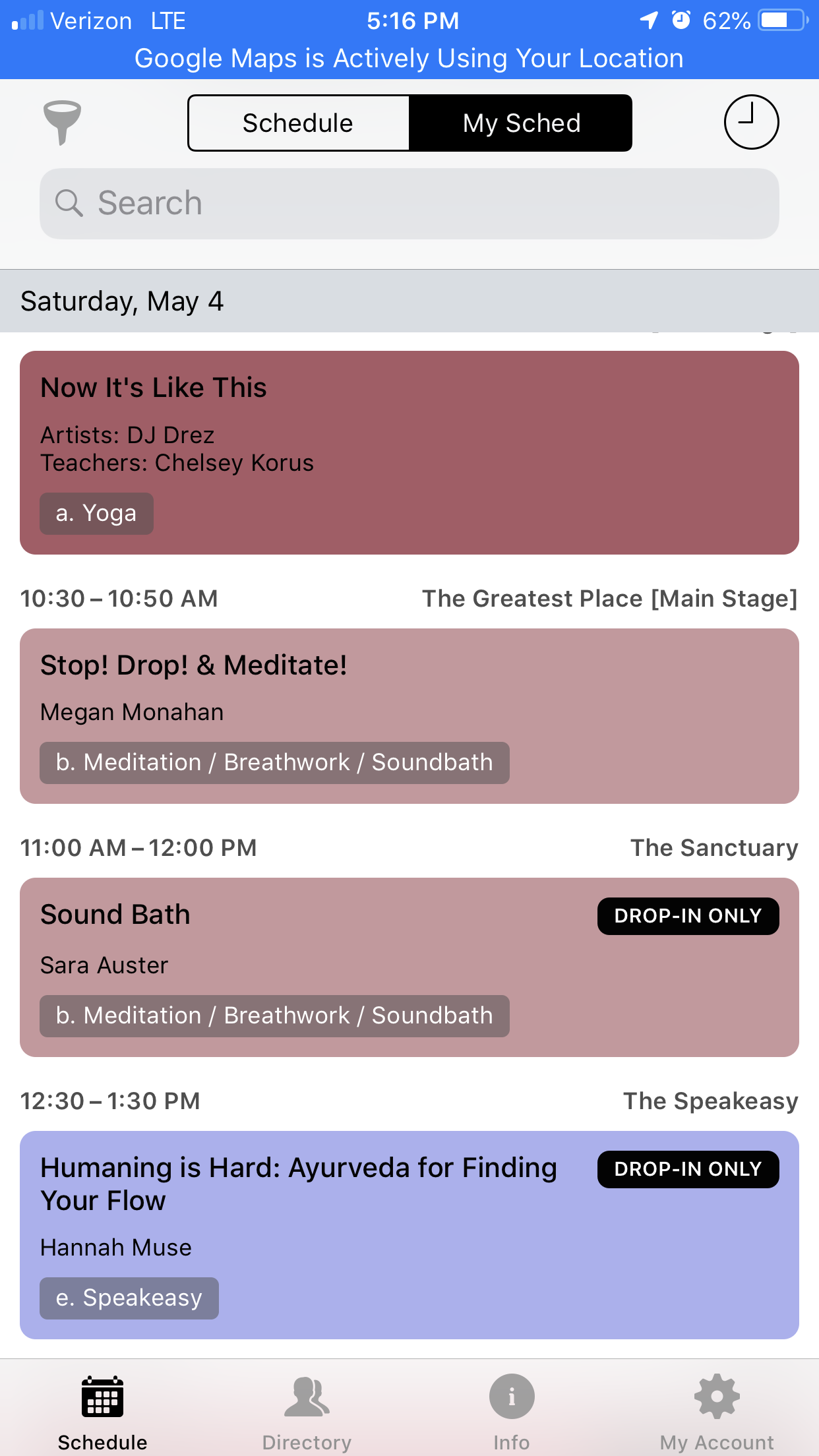
Task: Select the My Sched segment
Action: (521, 123)
